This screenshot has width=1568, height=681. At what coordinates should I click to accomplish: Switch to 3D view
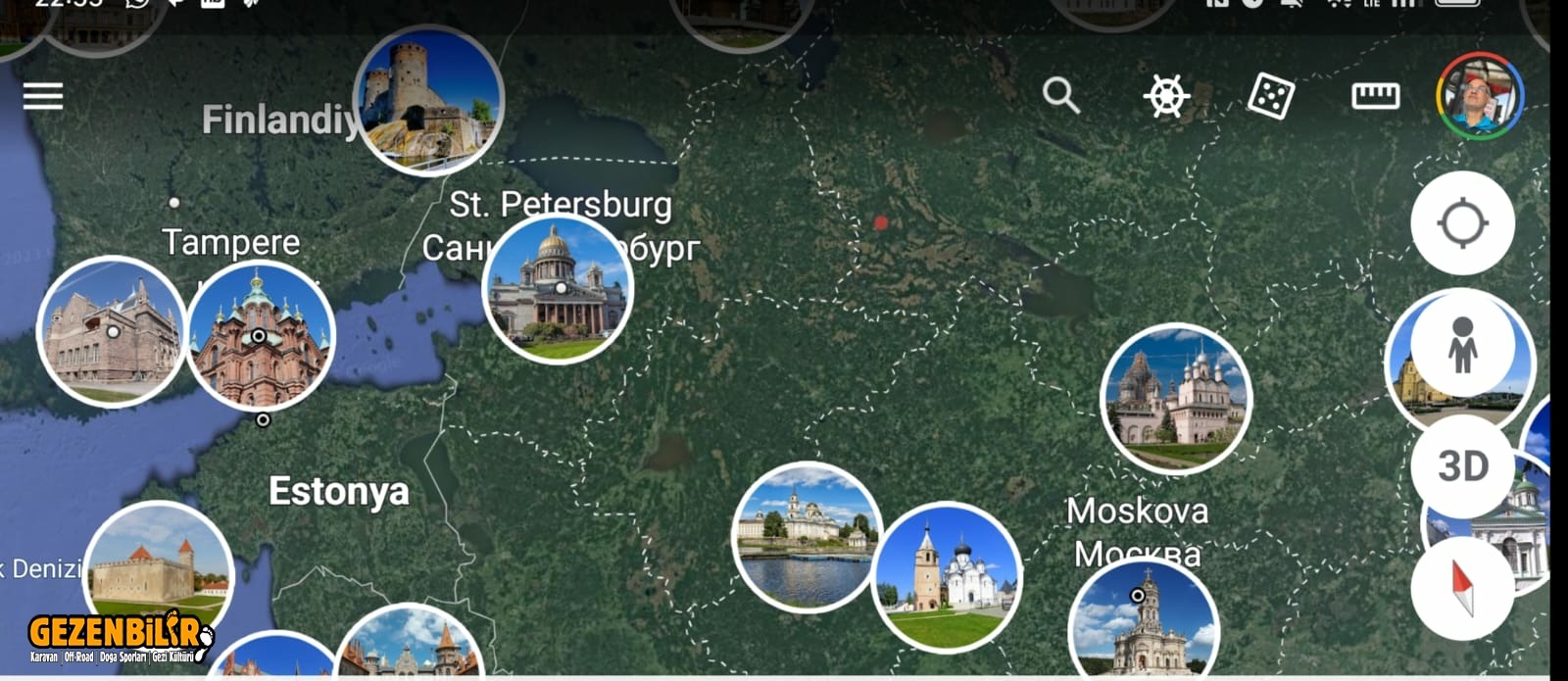click(1462, 466)
